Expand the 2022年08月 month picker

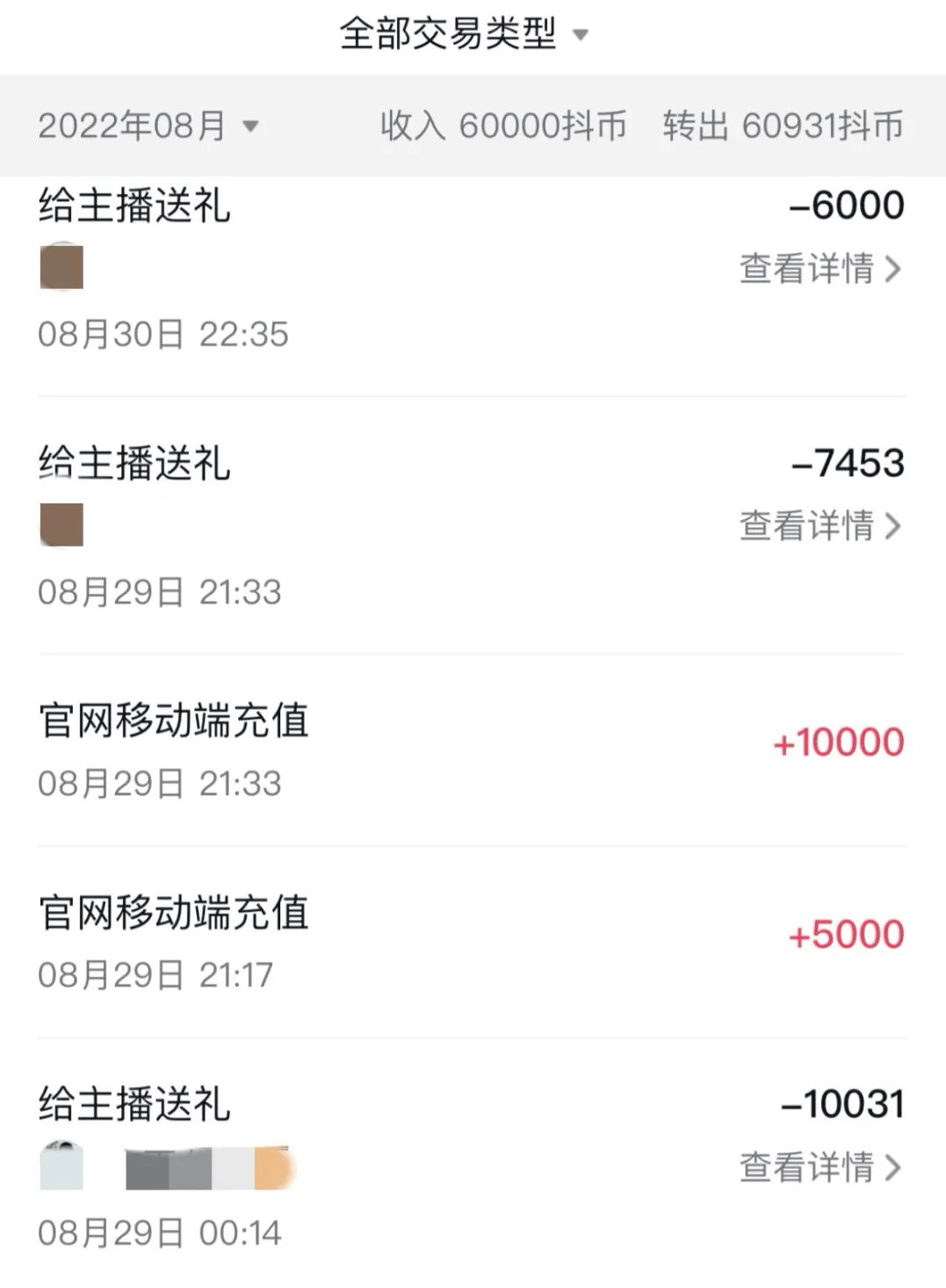(148, 126)
